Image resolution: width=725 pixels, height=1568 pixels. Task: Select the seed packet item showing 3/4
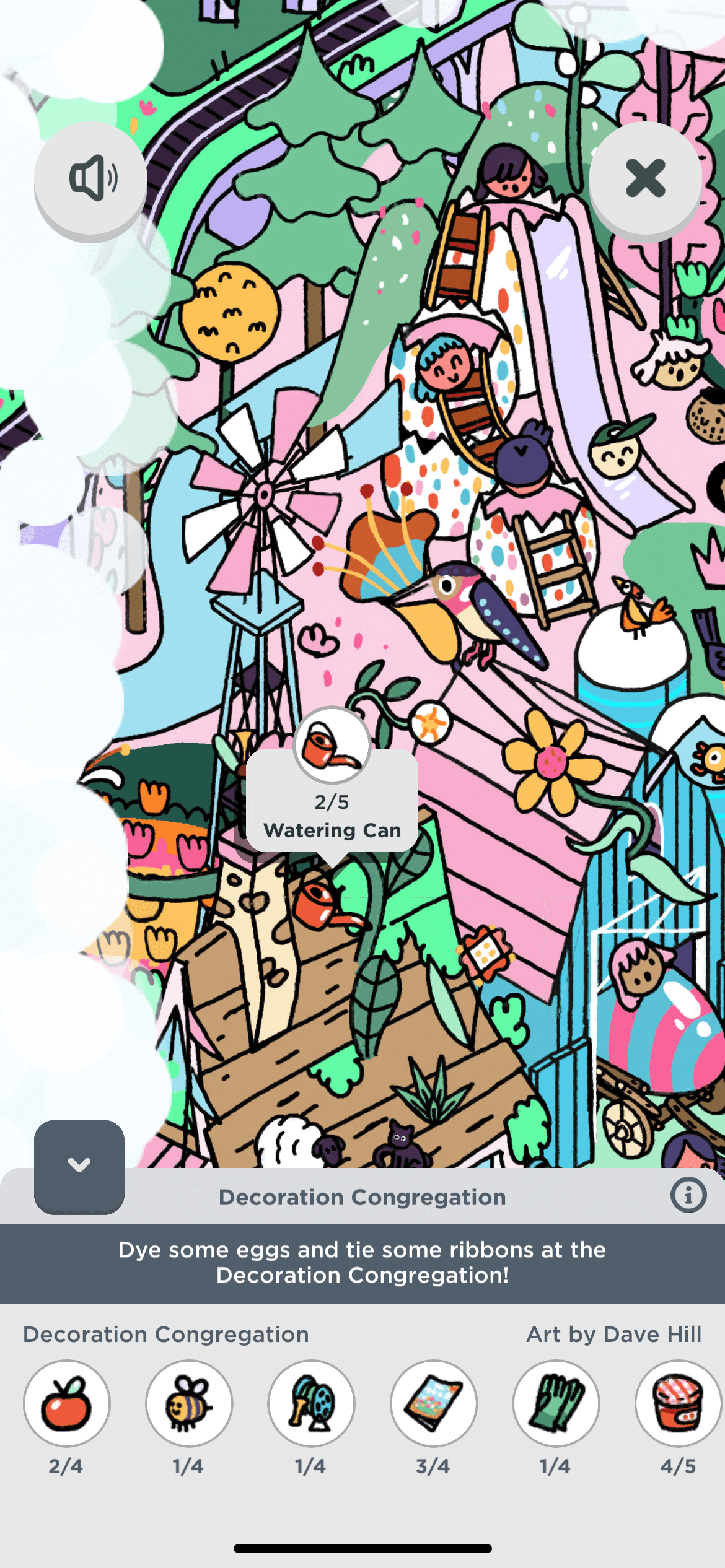pos(434,1403)
